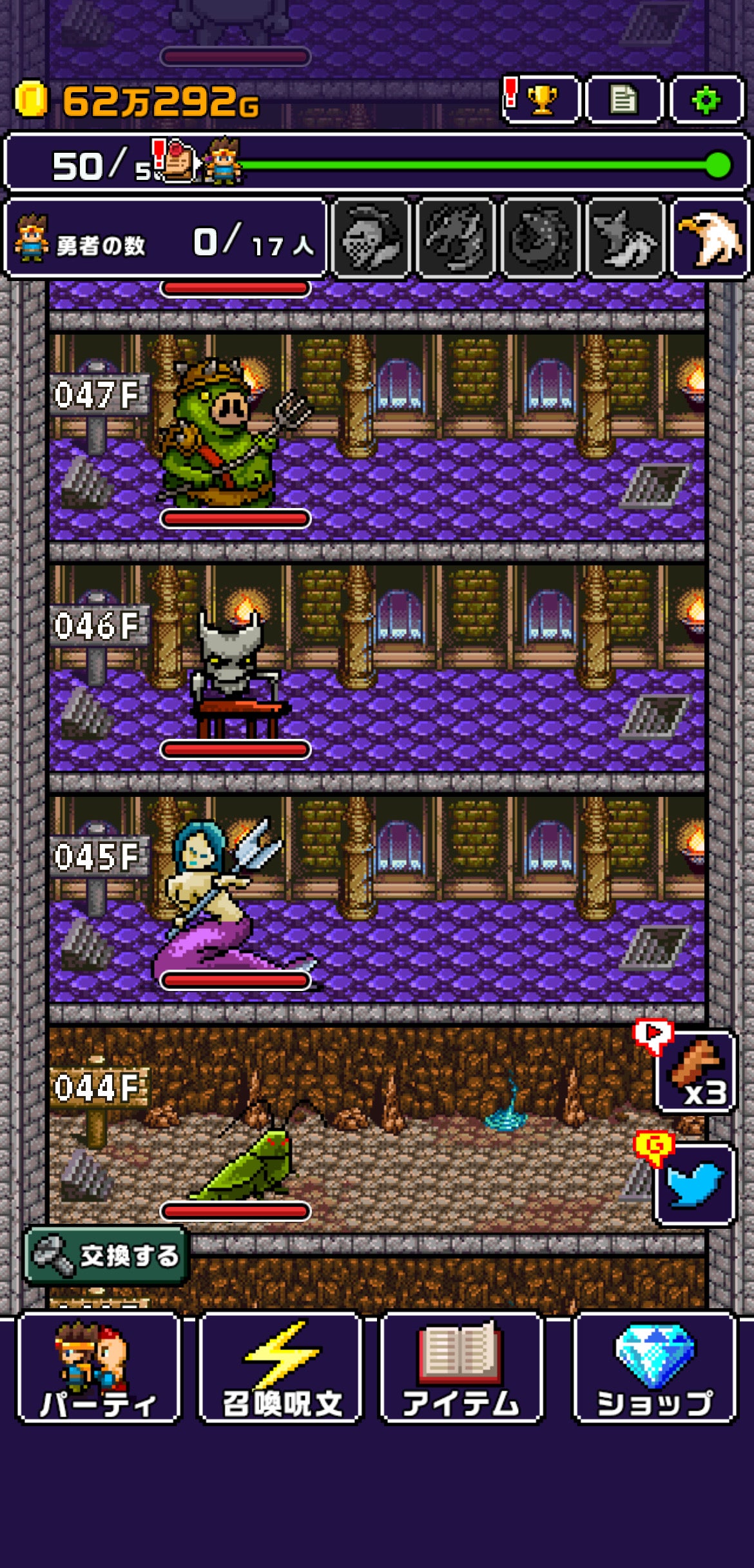Screen dimensions: 754x1568
Task: Open the アイテム book menu
Action: click(461, 1367)
